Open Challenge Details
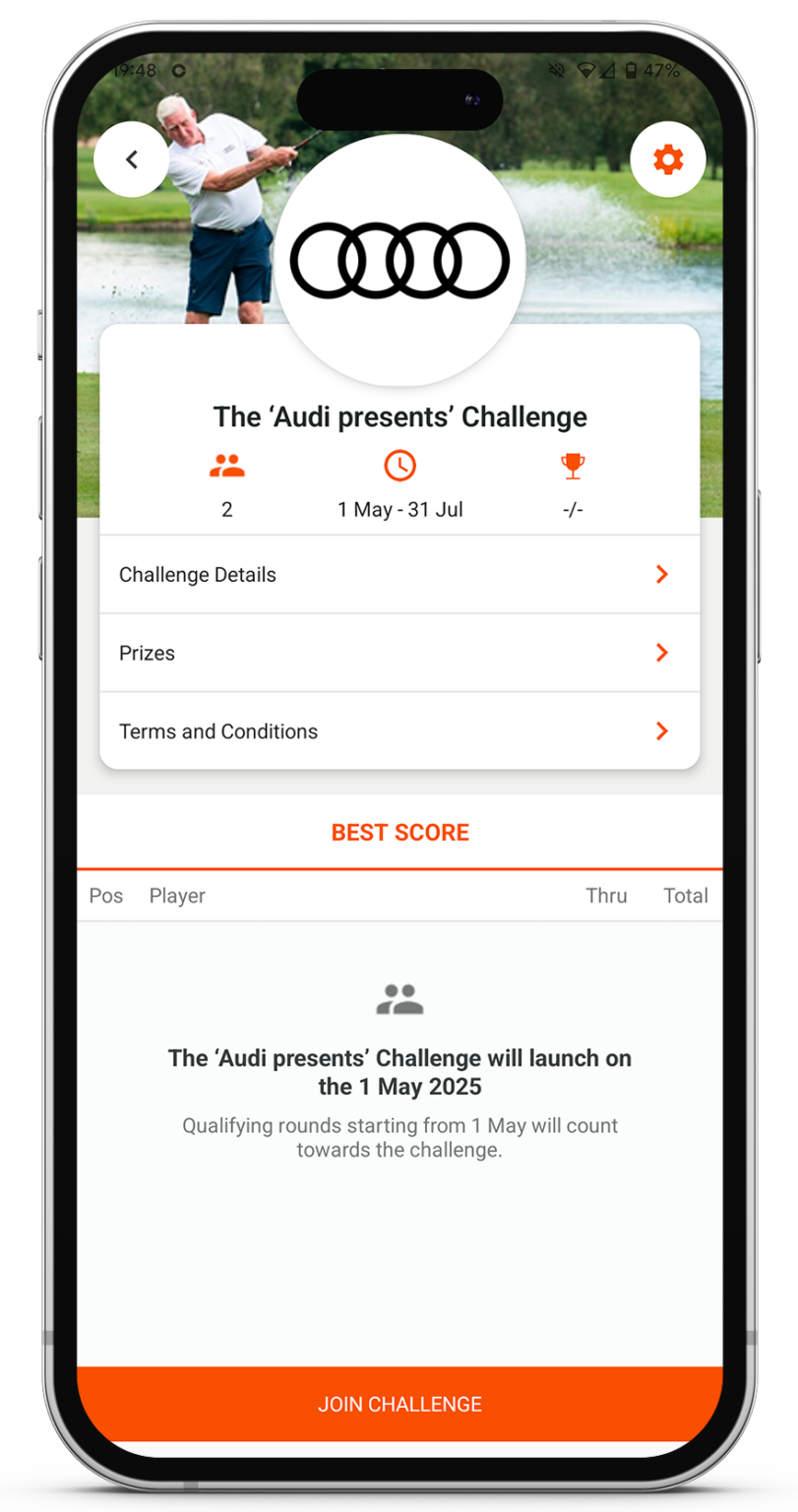Viewport: 798px width, 1512px height. click(399, 575)
